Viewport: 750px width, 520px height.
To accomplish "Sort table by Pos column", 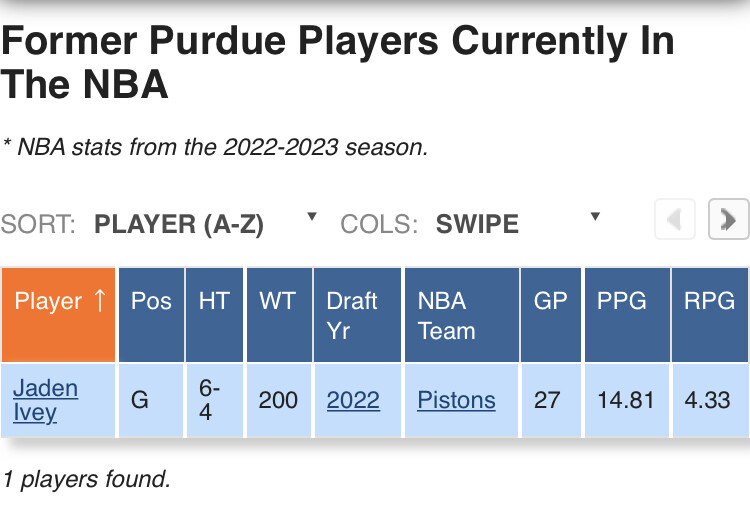I will (152, 301).
